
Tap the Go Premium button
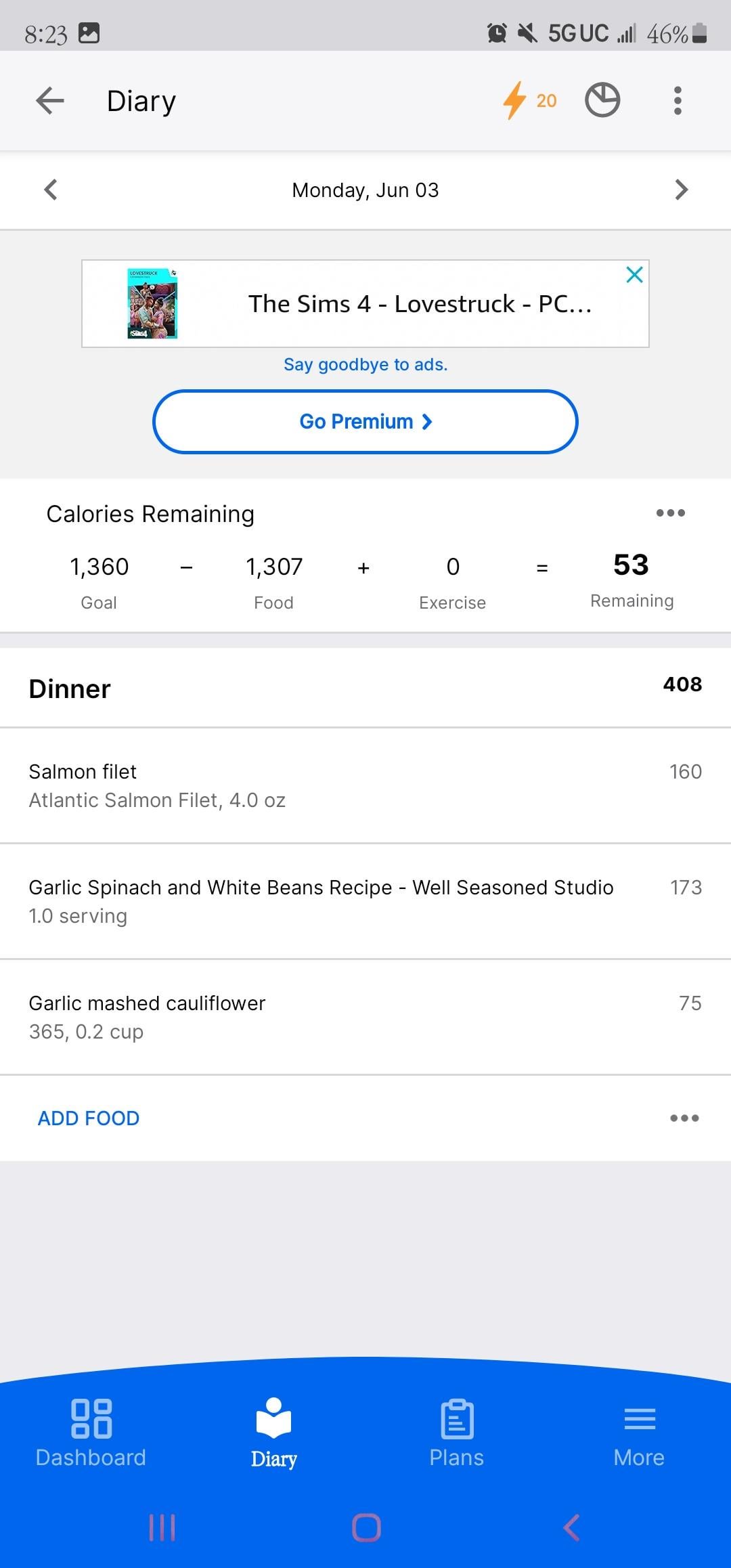click(x=365, y=422)
